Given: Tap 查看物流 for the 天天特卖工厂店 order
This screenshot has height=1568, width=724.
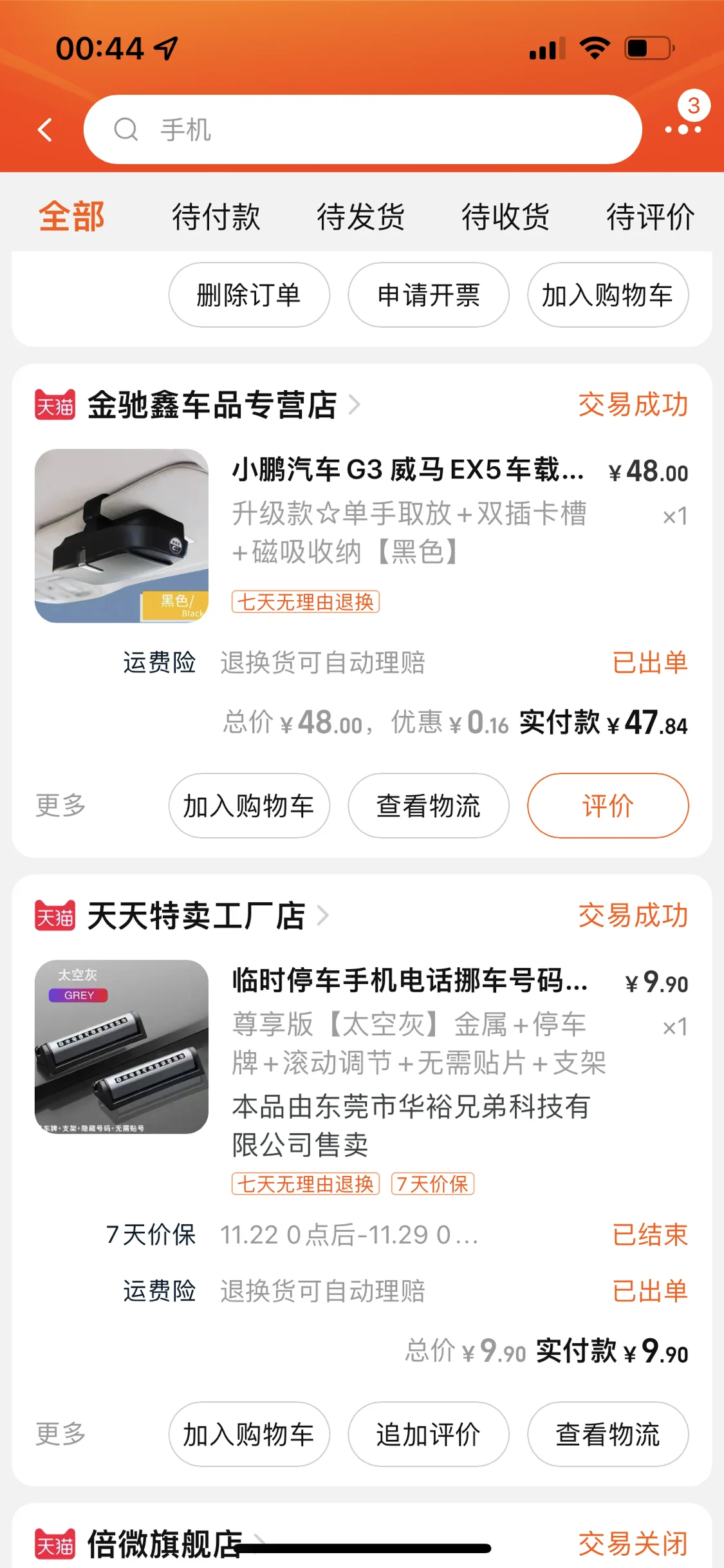Looking at the screenshot, I should (x=608, y=1434).
